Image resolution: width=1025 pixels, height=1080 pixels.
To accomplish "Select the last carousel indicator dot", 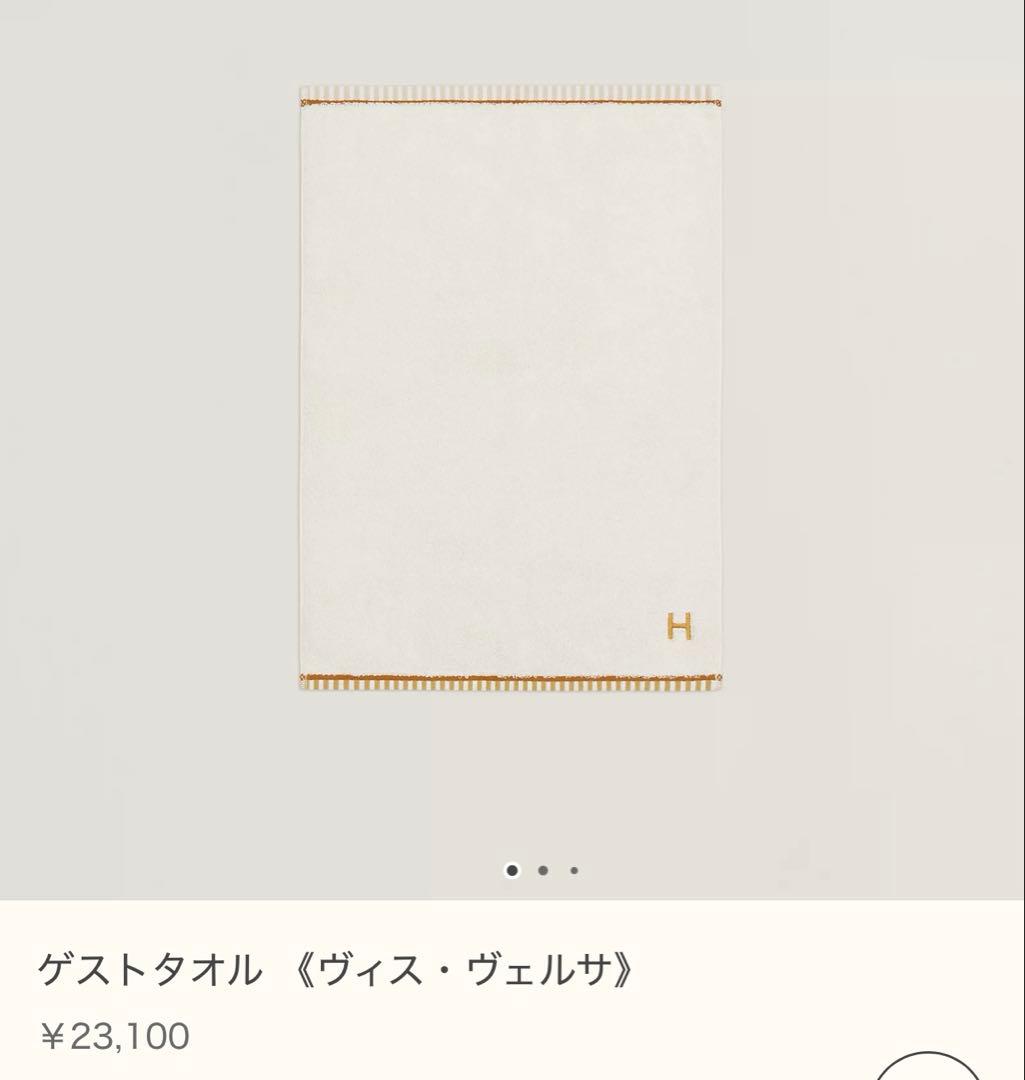I will click(576, 870).
